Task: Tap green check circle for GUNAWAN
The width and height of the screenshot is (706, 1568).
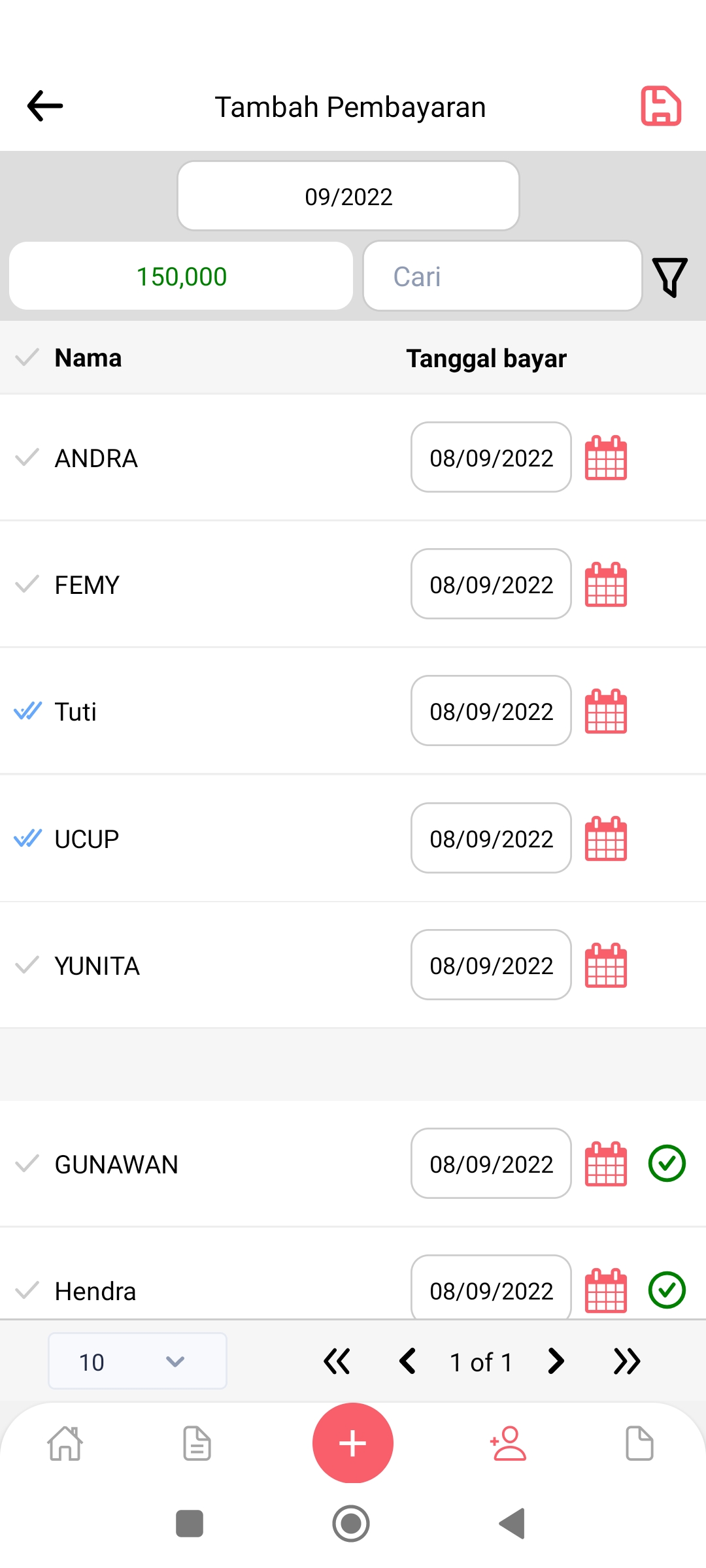Action: point(667,1164)
